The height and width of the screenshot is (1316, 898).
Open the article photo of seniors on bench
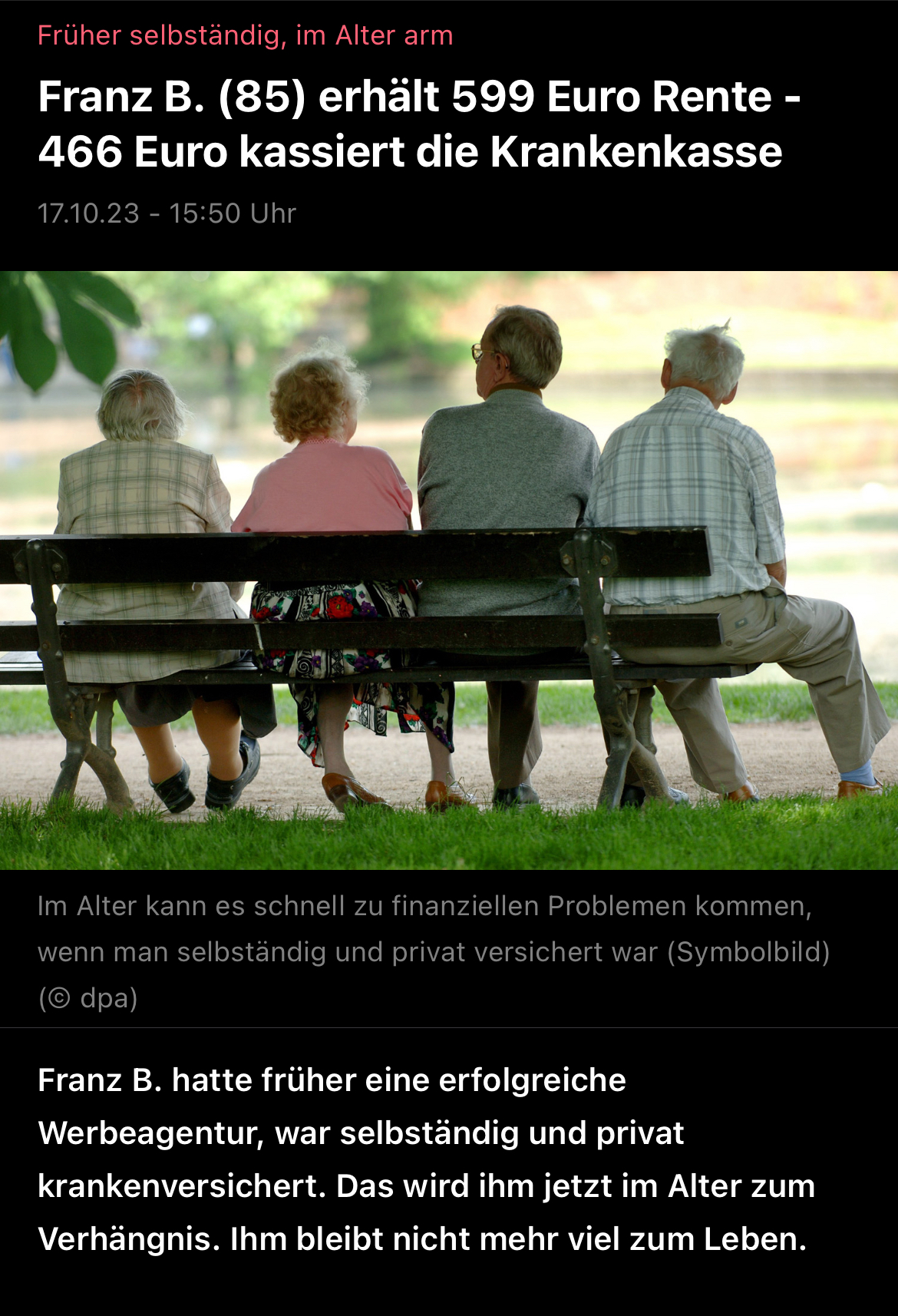[x=449, y=570]
